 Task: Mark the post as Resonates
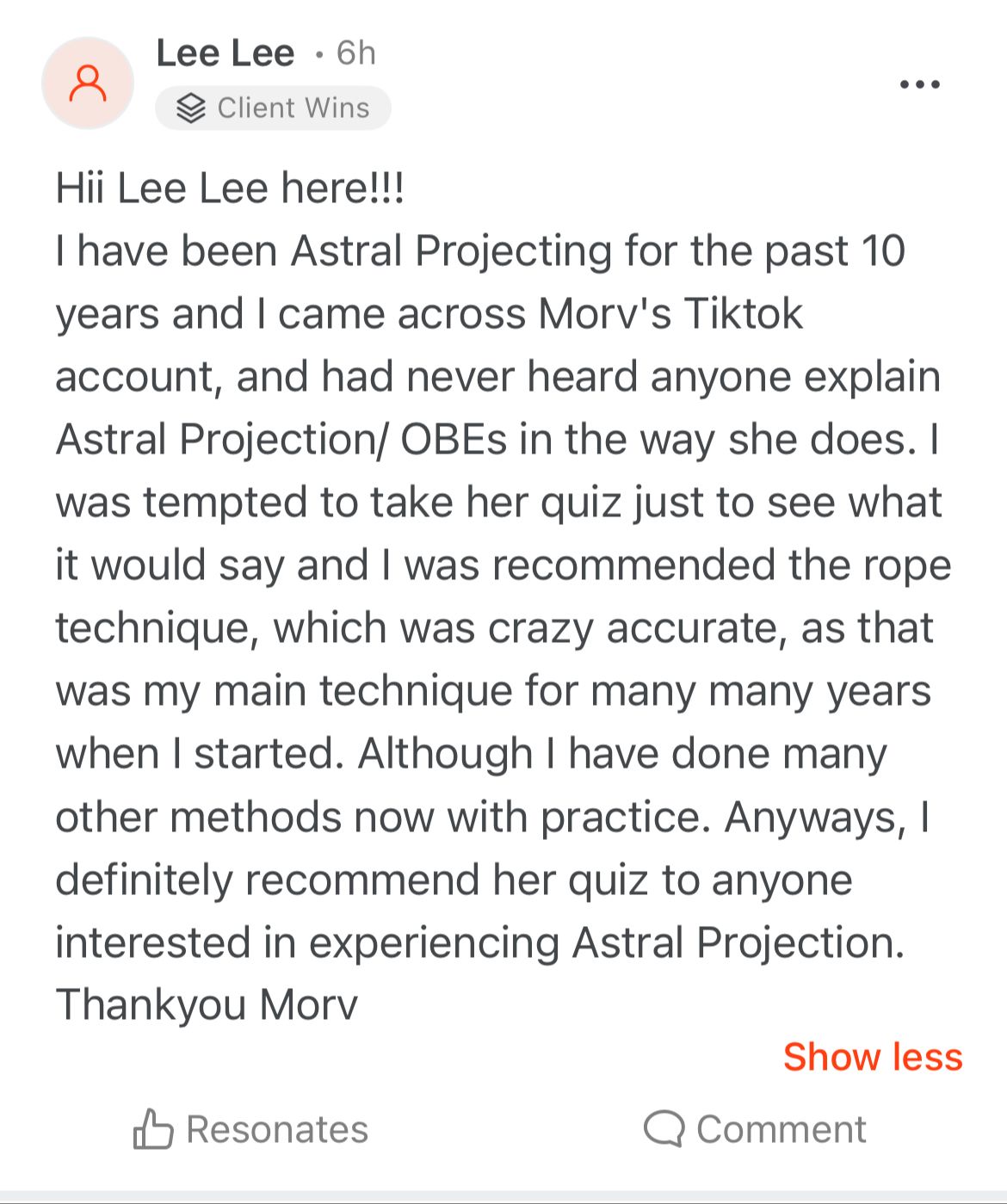pos(250,1129)
